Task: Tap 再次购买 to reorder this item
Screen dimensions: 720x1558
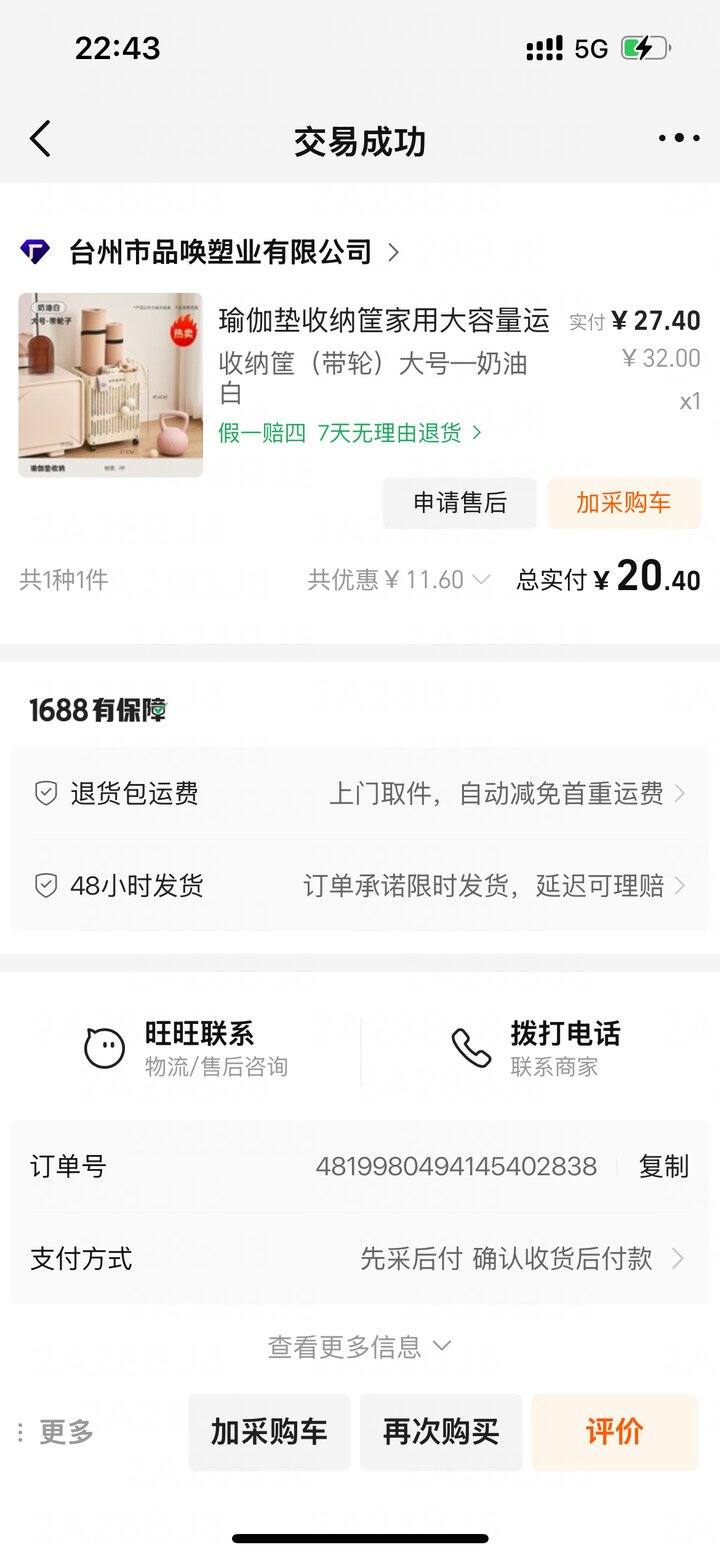Action: tap(441, 1432)
